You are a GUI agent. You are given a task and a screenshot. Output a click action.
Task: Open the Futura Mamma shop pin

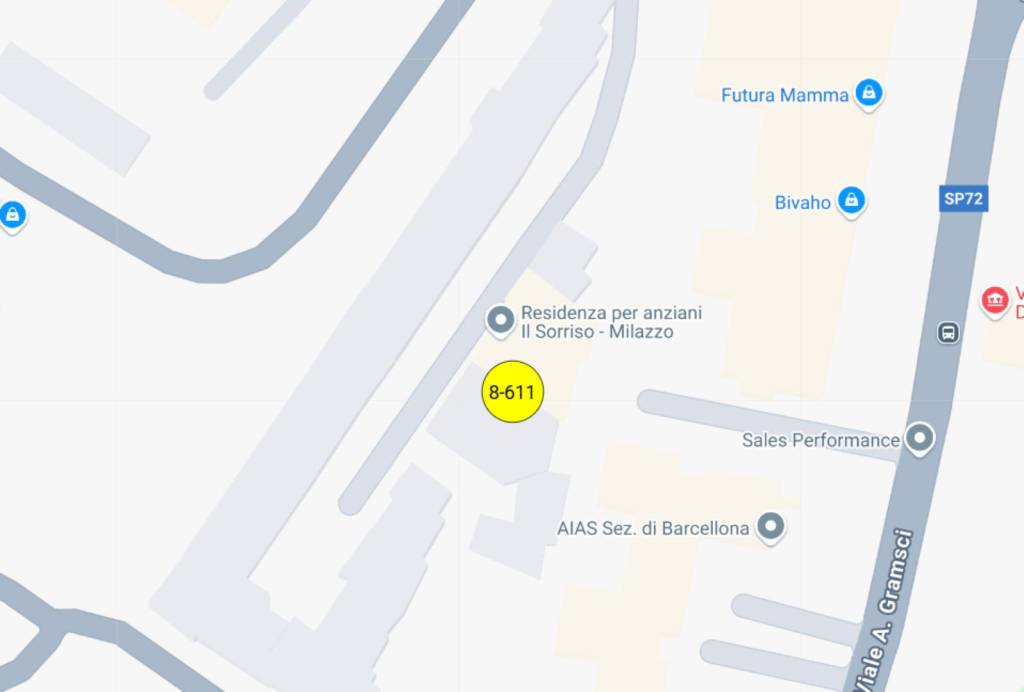point(869,94)
